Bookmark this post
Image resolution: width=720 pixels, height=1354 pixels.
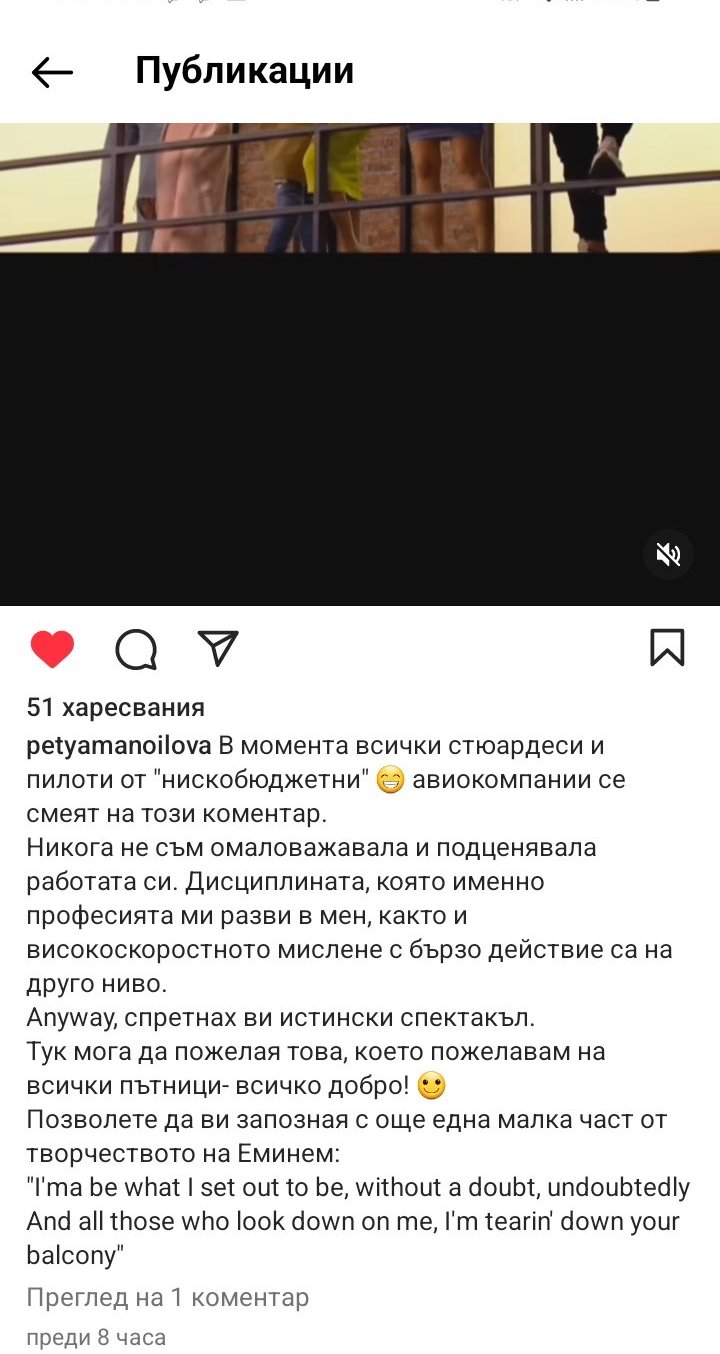click(x=667, y=648)
